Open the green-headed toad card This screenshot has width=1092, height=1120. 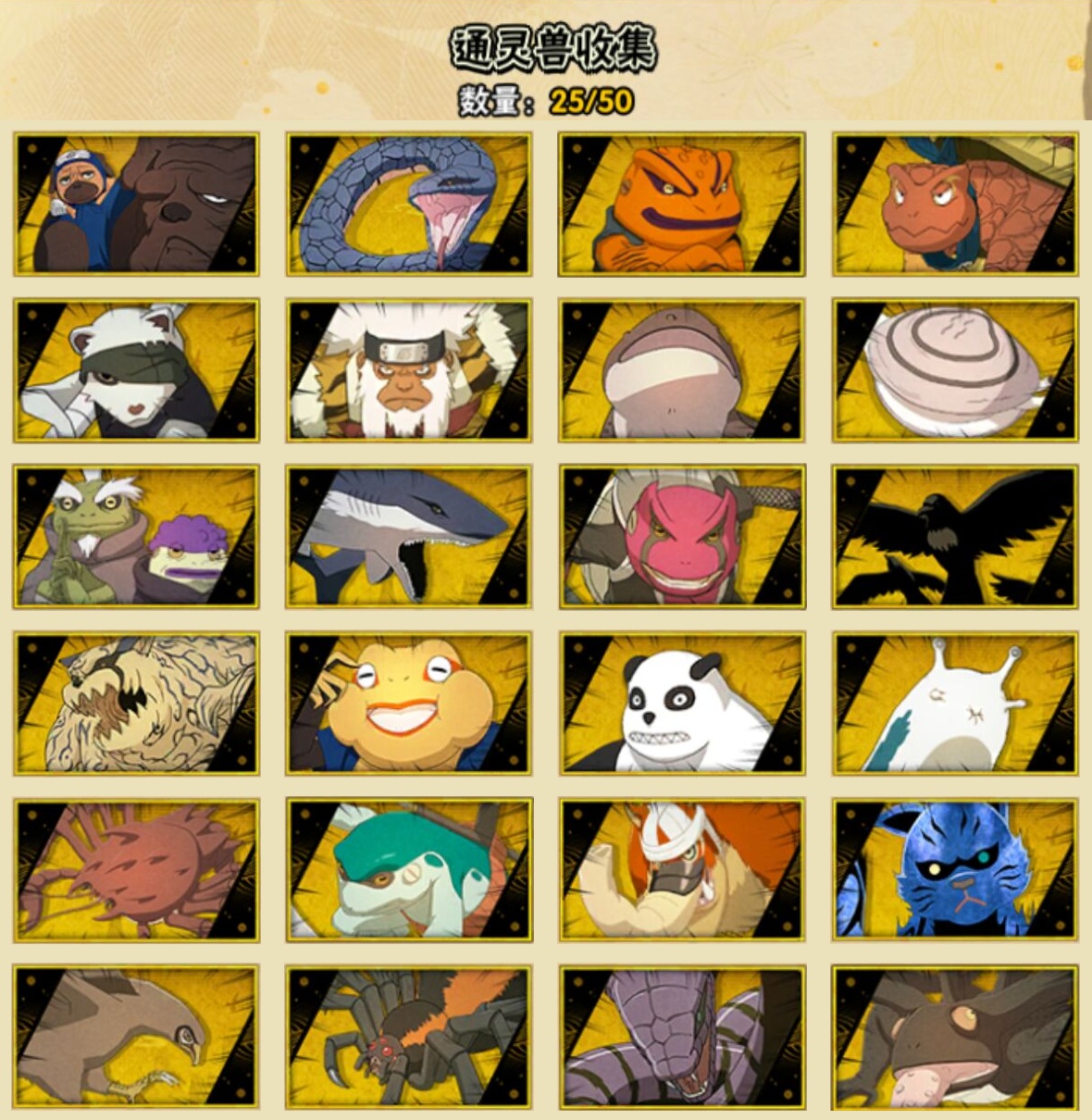point(409,870)
